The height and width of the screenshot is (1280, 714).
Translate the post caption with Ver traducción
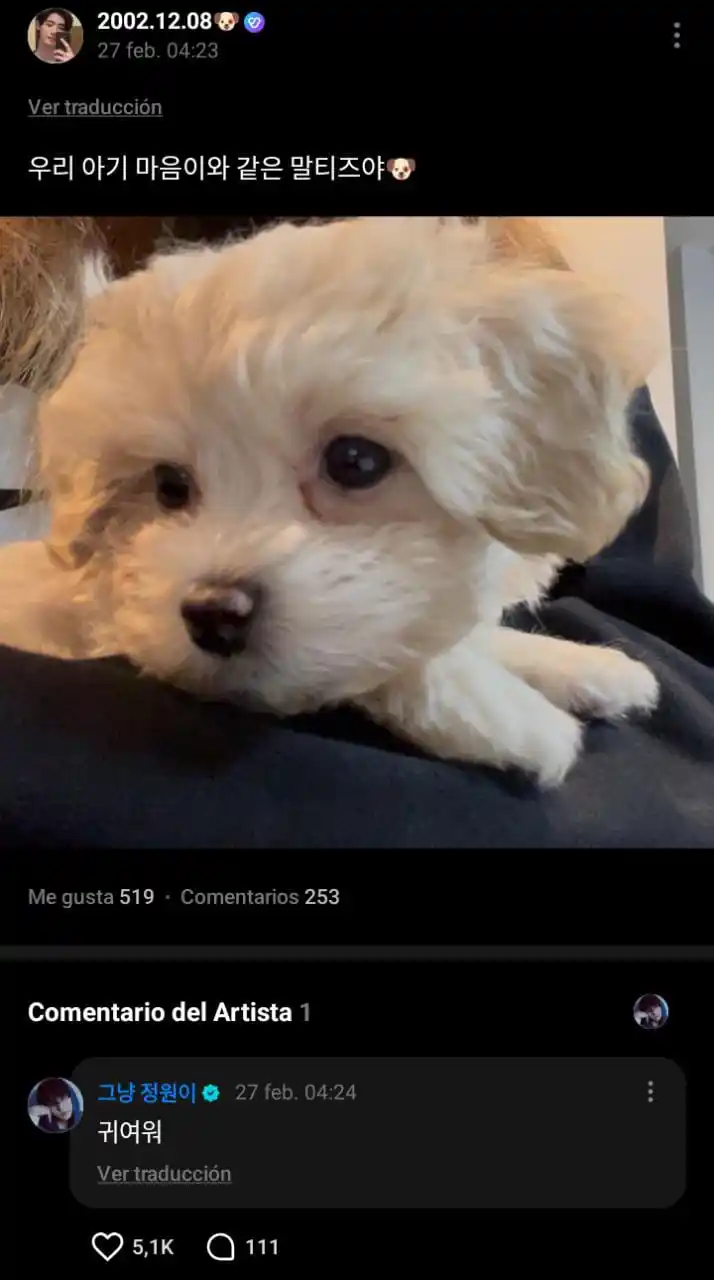95,107
